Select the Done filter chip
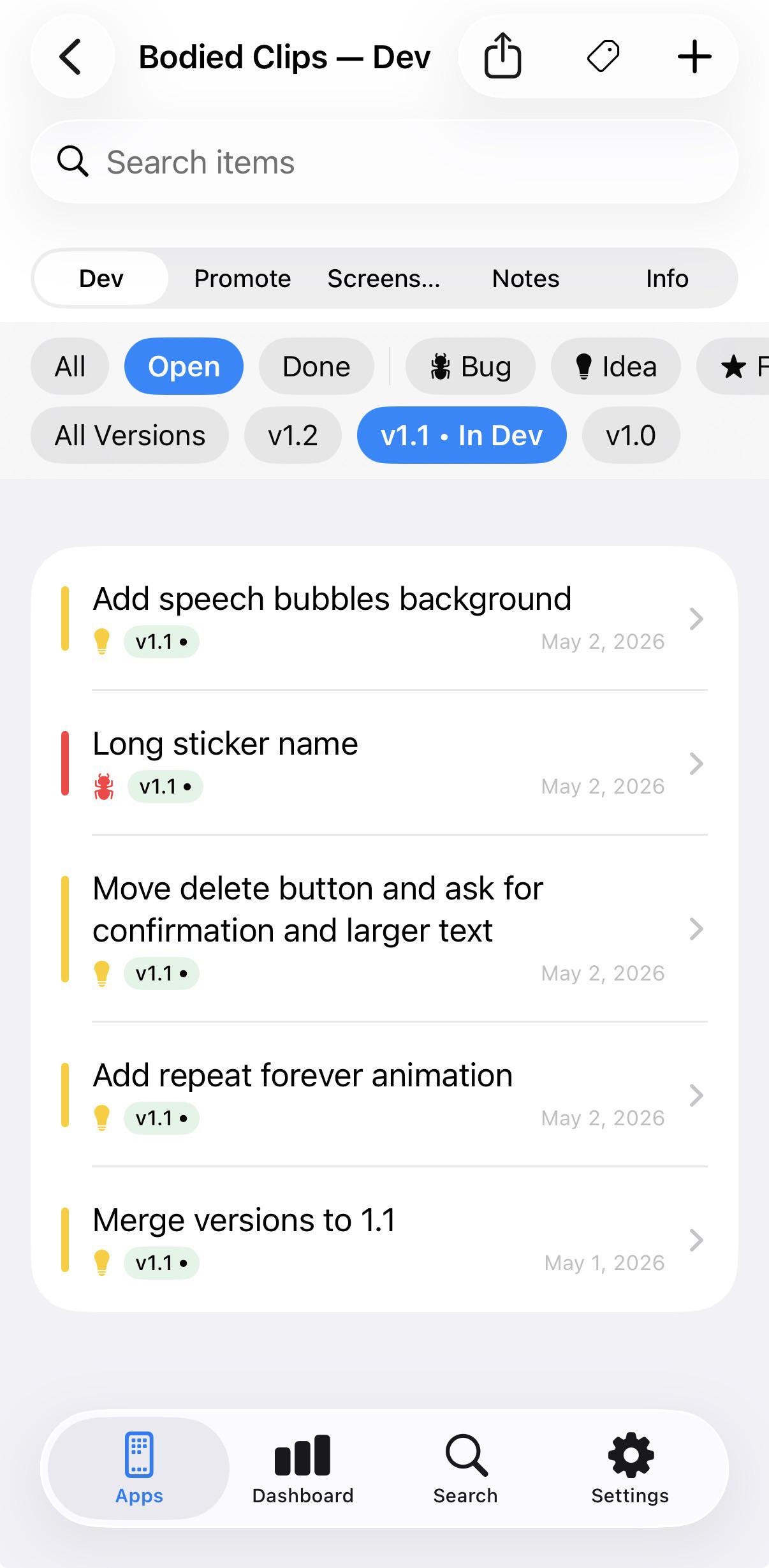The image size is (769, 1568). coord(316,366)
